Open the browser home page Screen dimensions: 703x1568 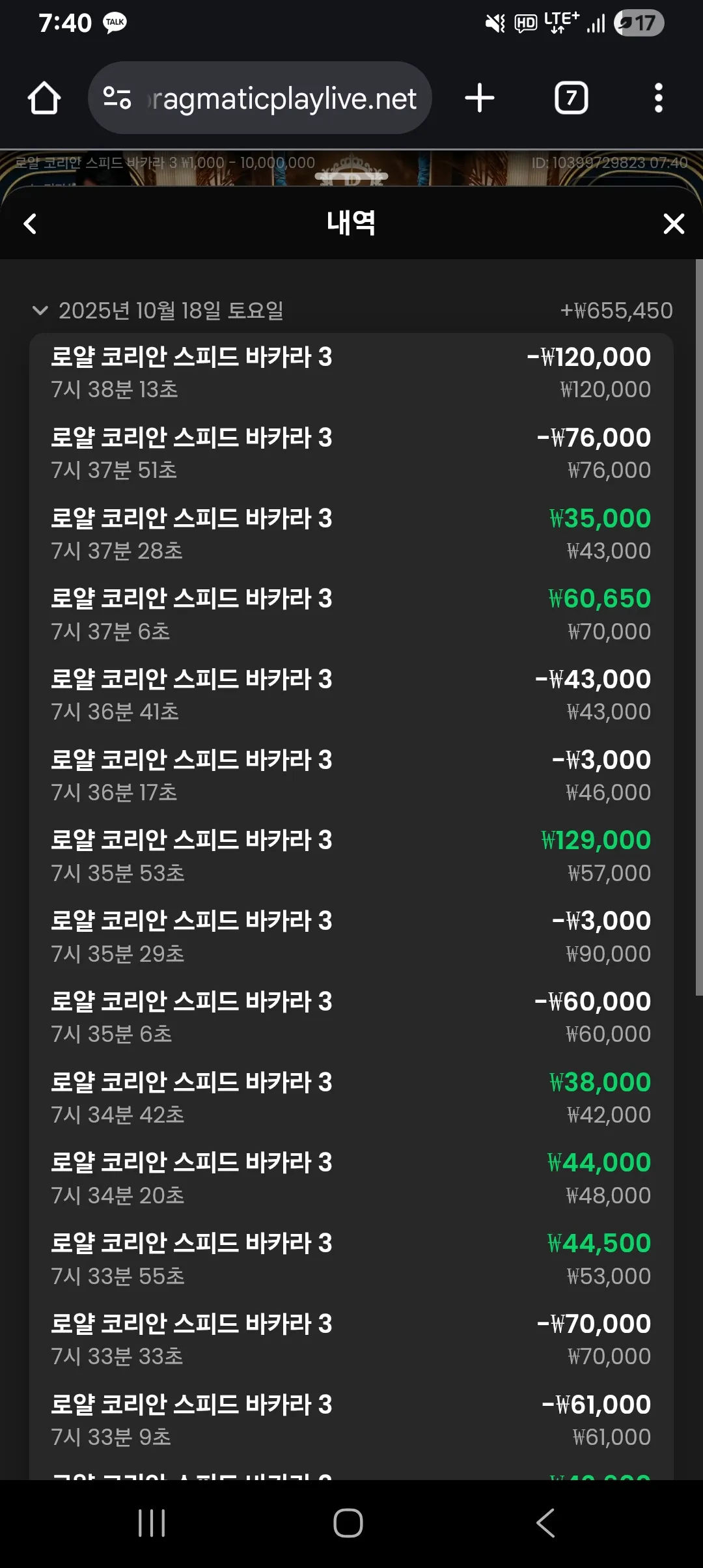pos(44,98)
